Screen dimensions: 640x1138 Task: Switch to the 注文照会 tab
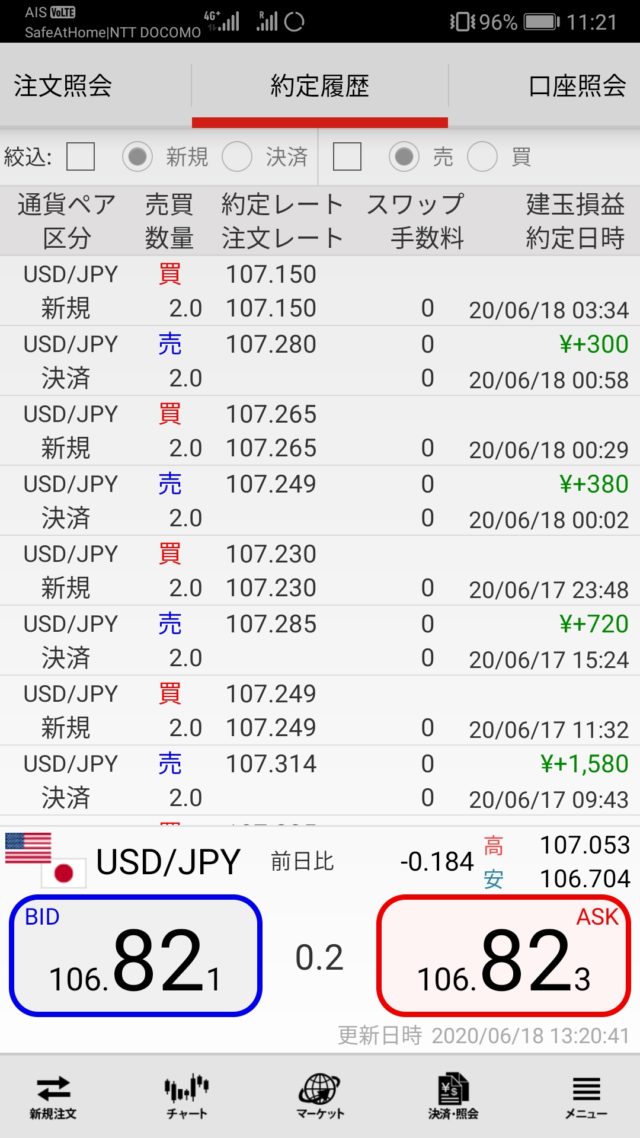[x=62, y=86]
